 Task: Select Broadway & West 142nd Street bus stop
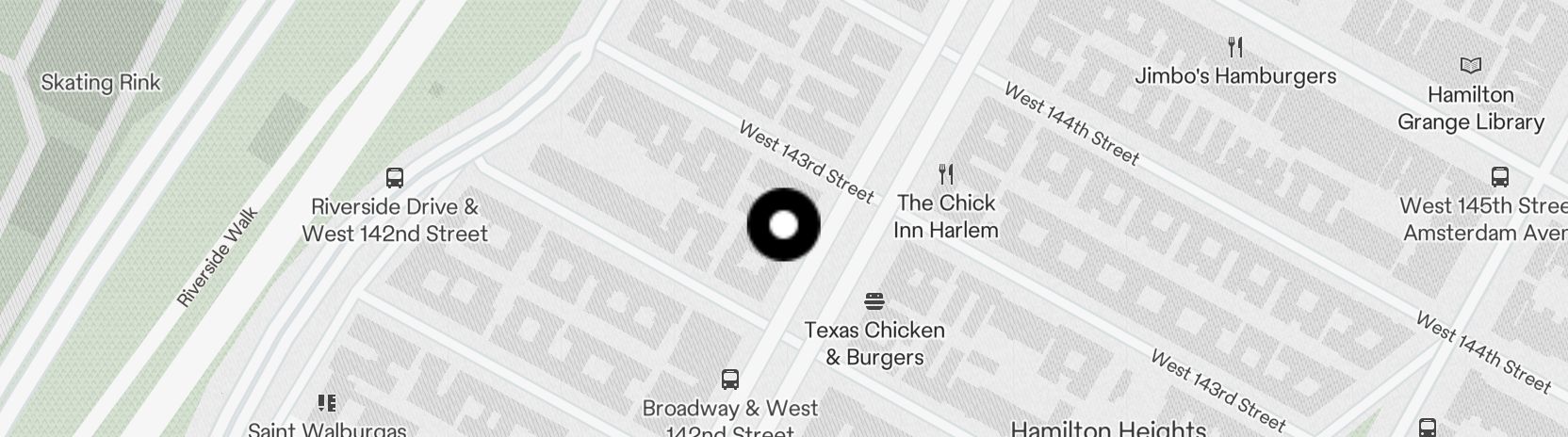729,380
